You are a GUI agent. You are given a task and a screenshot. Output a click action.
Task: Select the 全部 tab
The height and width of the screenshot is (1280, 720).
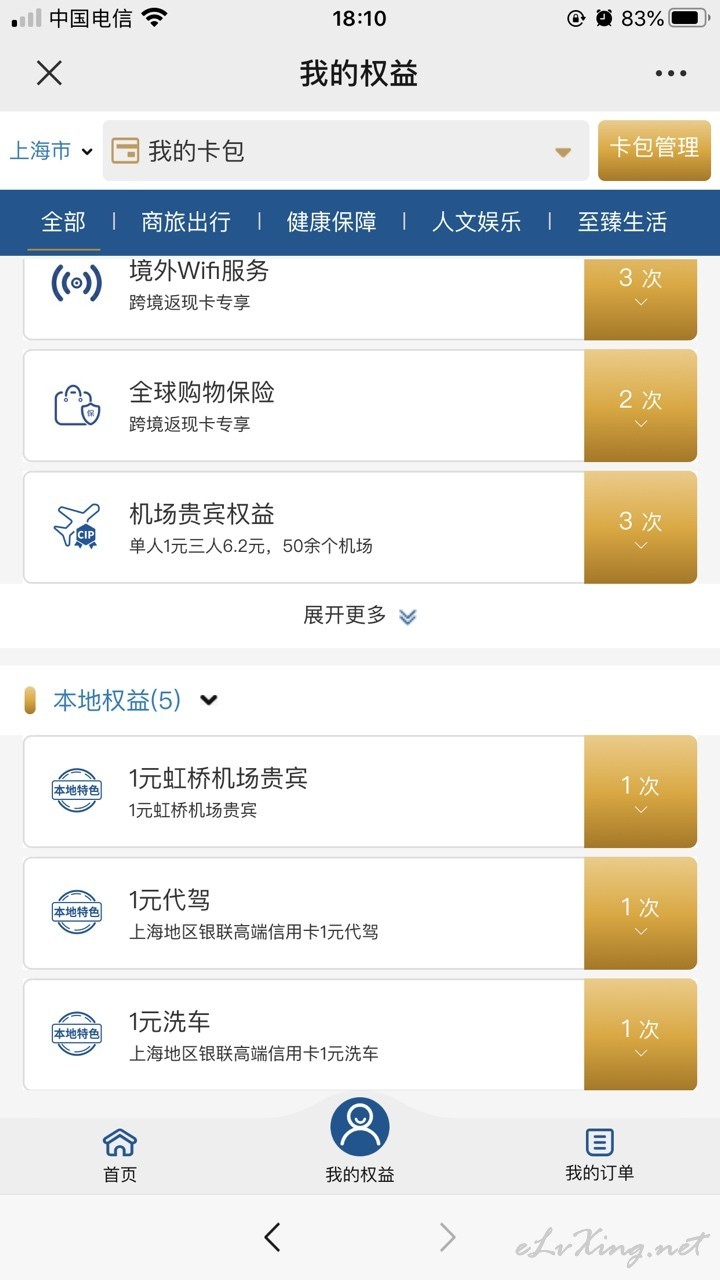tap(64, 222)
